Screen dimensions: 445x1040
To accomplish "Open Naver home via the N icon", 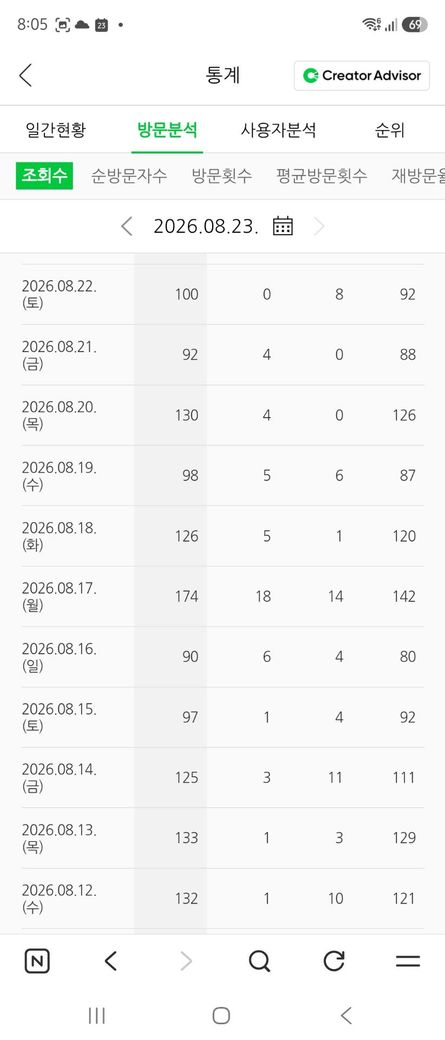I will point(37,960).
